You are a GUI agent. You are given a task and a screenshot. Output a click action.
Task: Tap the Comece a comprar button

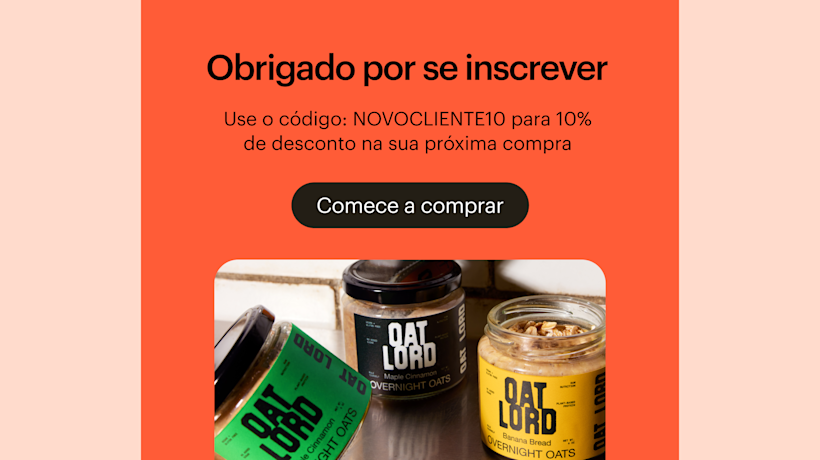(410, 206)
